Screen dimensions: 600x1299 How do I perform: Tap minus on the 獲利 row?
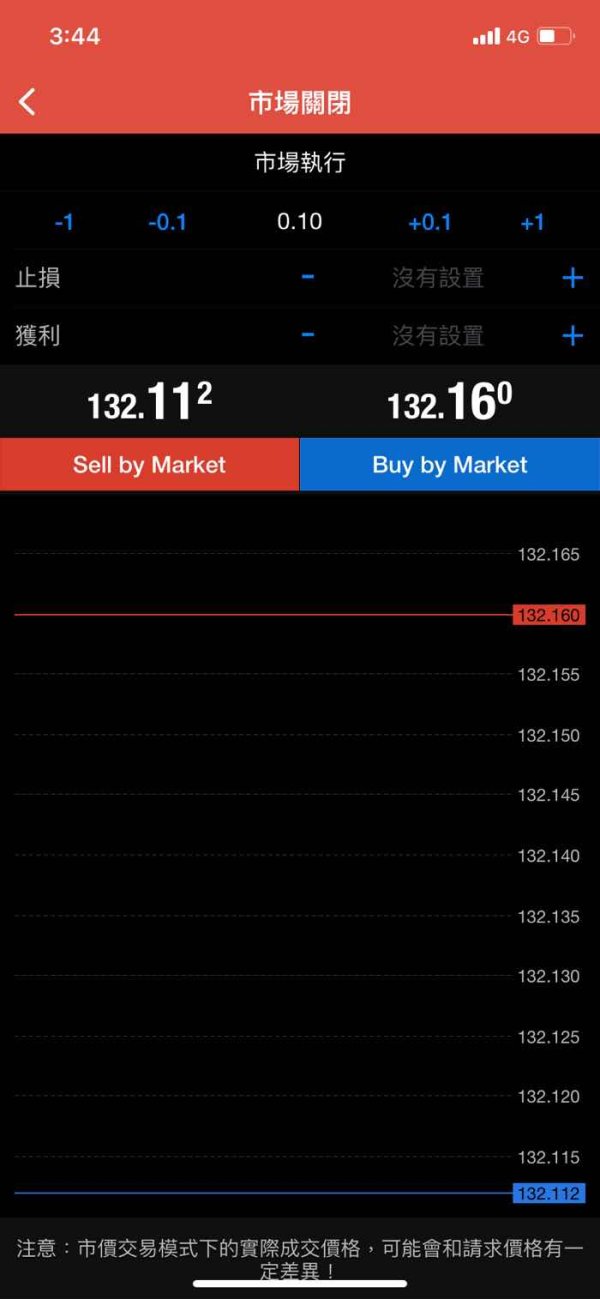pyautogui.click(x=308, y=335)
